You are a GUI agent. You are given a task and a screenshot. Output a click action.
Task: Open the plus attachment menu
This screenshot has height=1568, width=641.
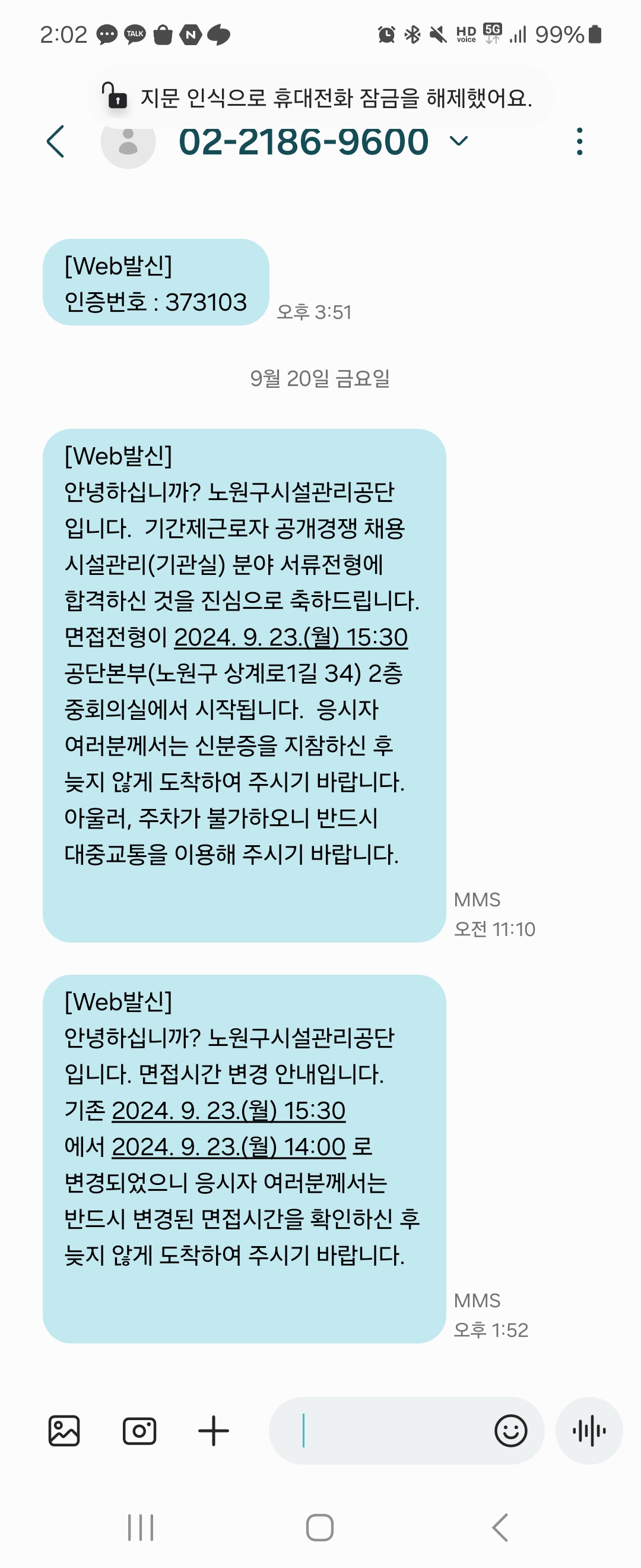pos(214,1430)
